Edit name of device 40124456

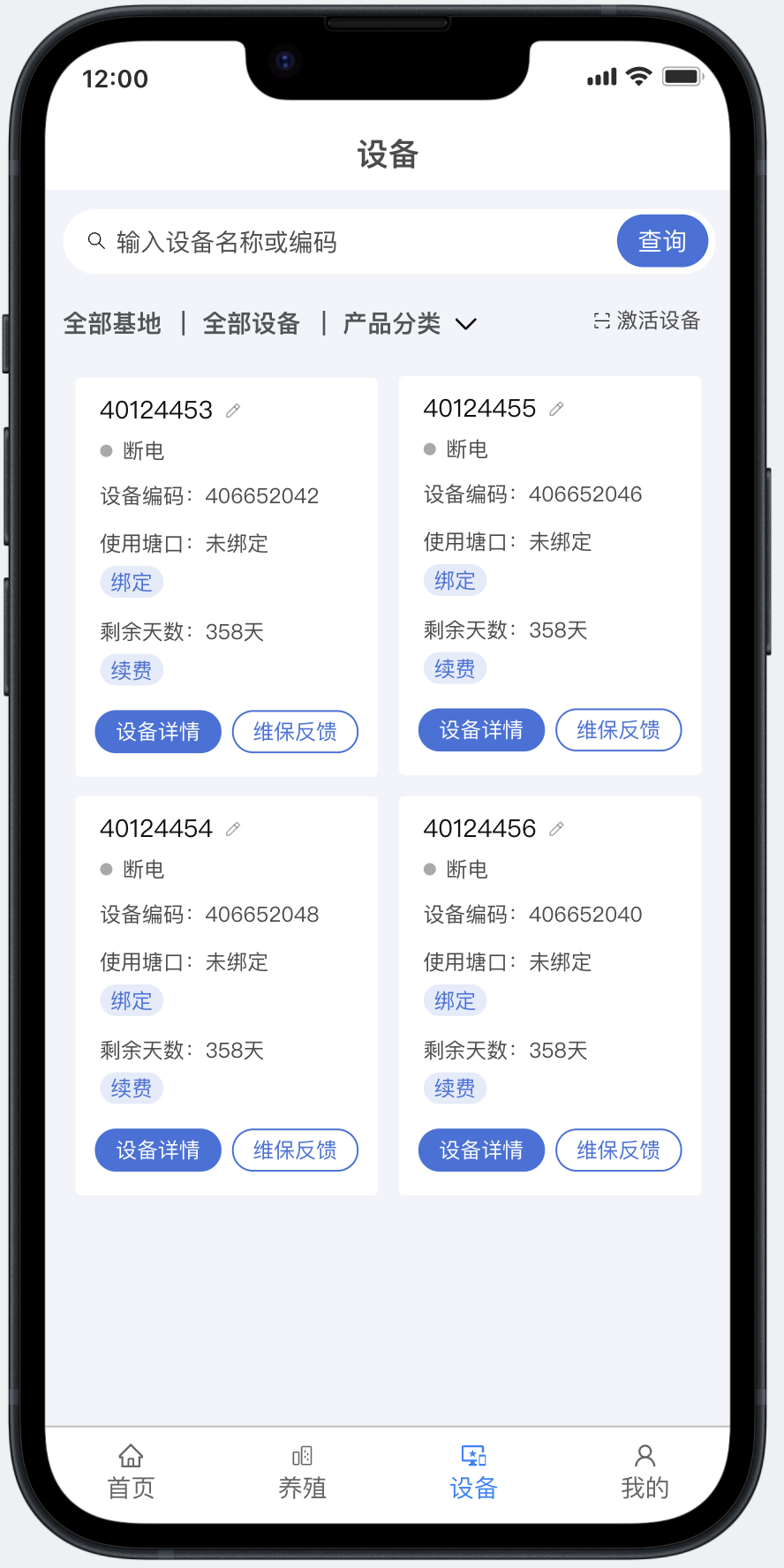(x=556, y=829)
